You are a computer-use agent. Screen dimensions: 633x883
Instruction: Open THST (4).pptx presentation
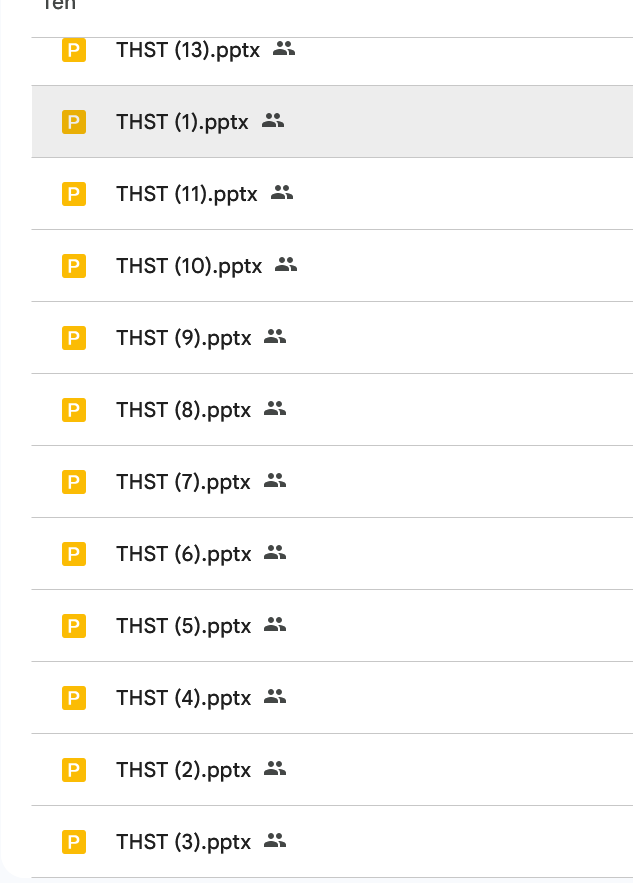click(x=183, y=698)
